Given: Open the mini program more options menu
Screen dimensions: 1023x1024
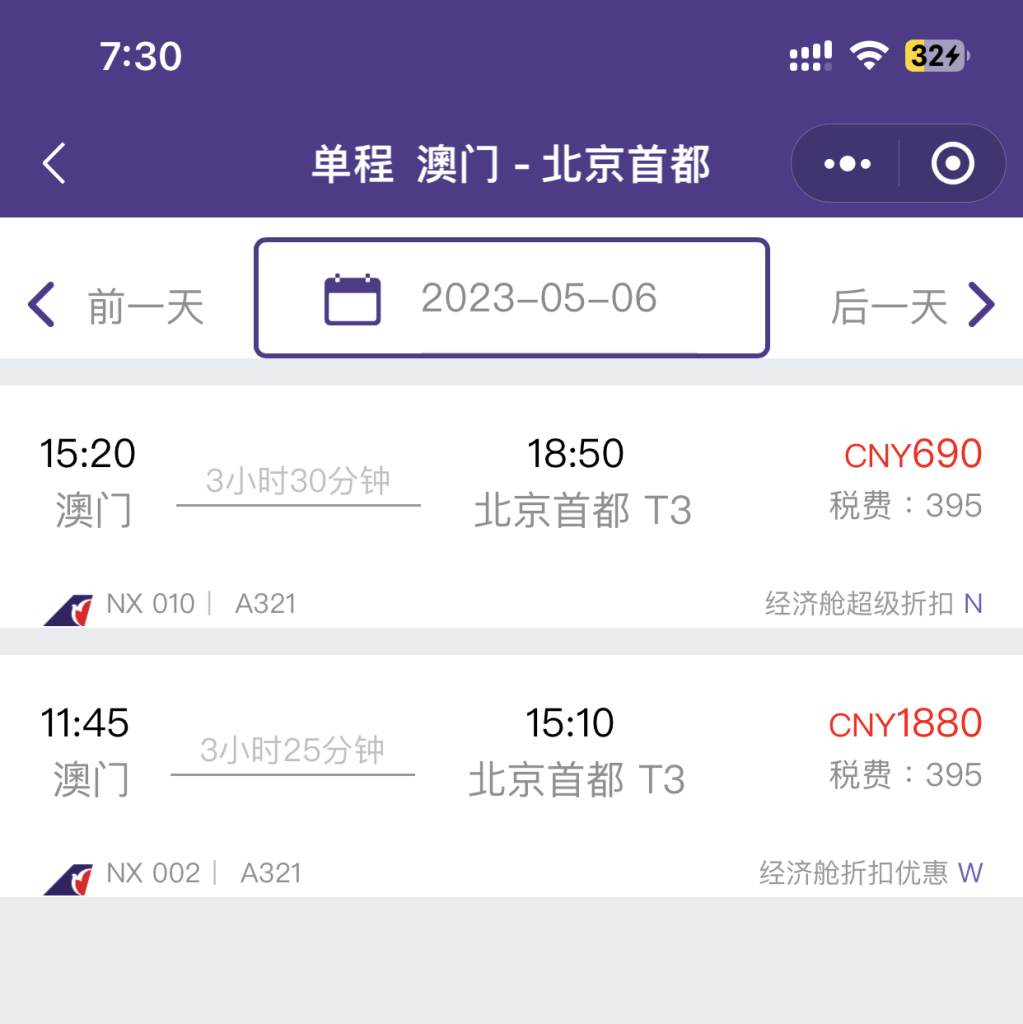Looking at the screenshot, I should 847,163.
